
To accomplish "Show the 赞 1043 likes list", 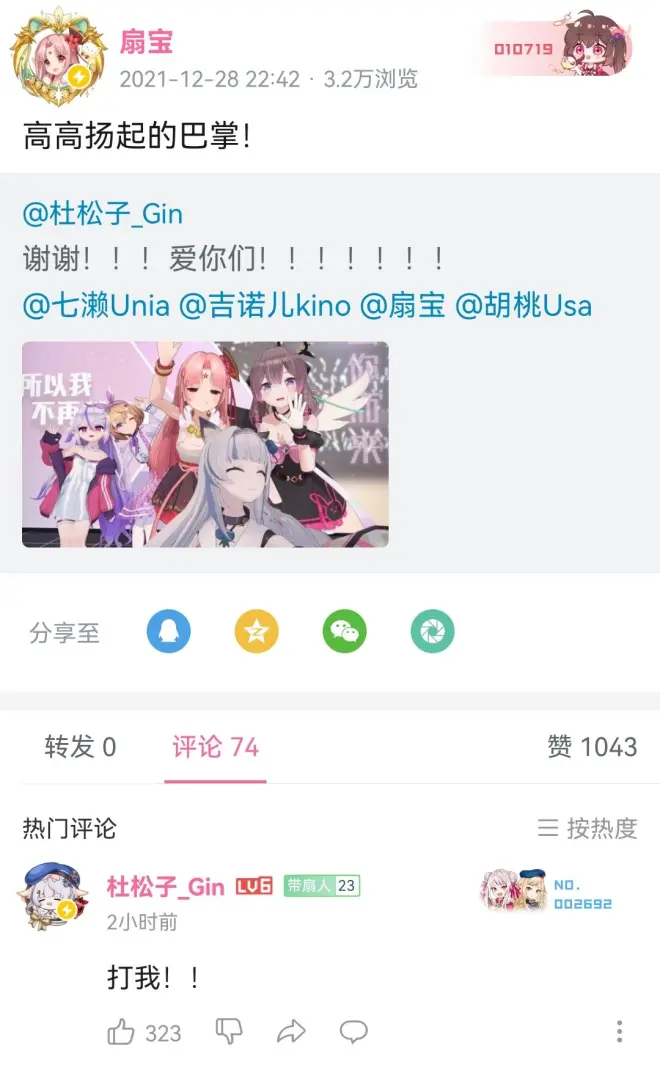I will pos(592,747).
